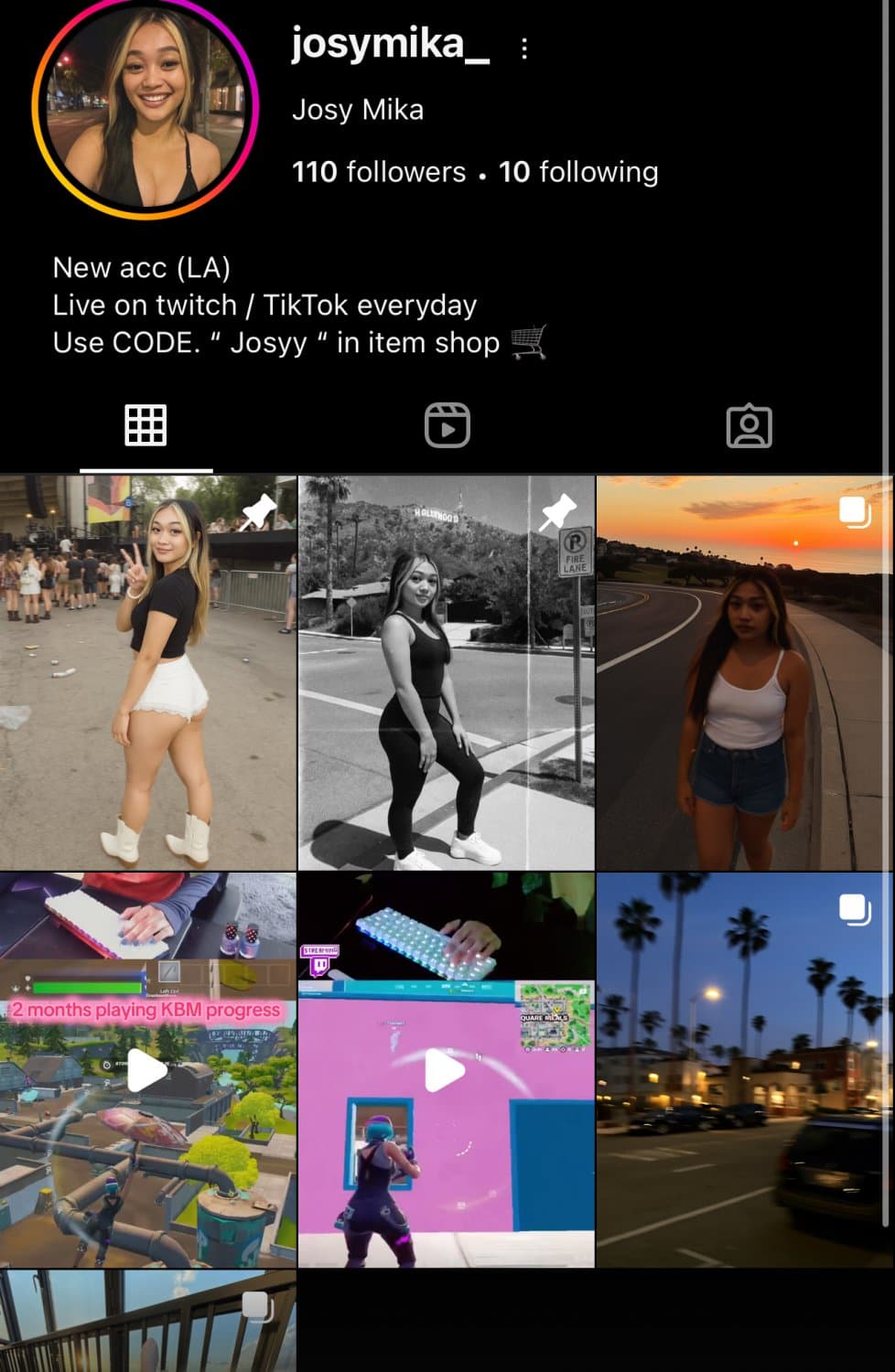
Task: Open the pinned peace-sign concert post
Action: (x=147, y=672)
